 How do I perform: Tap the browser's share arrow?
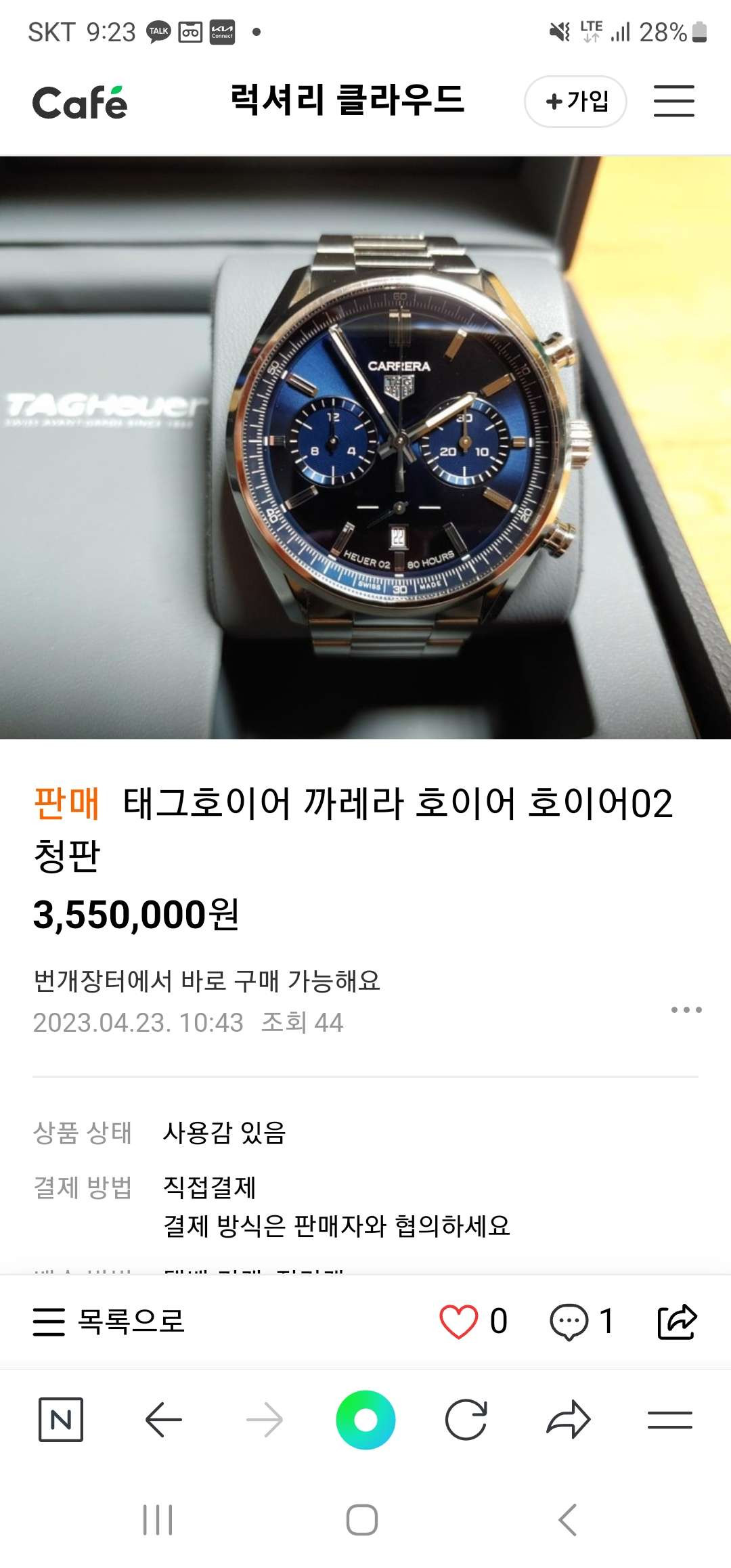pyautogui.click(x=569, y=1419)
